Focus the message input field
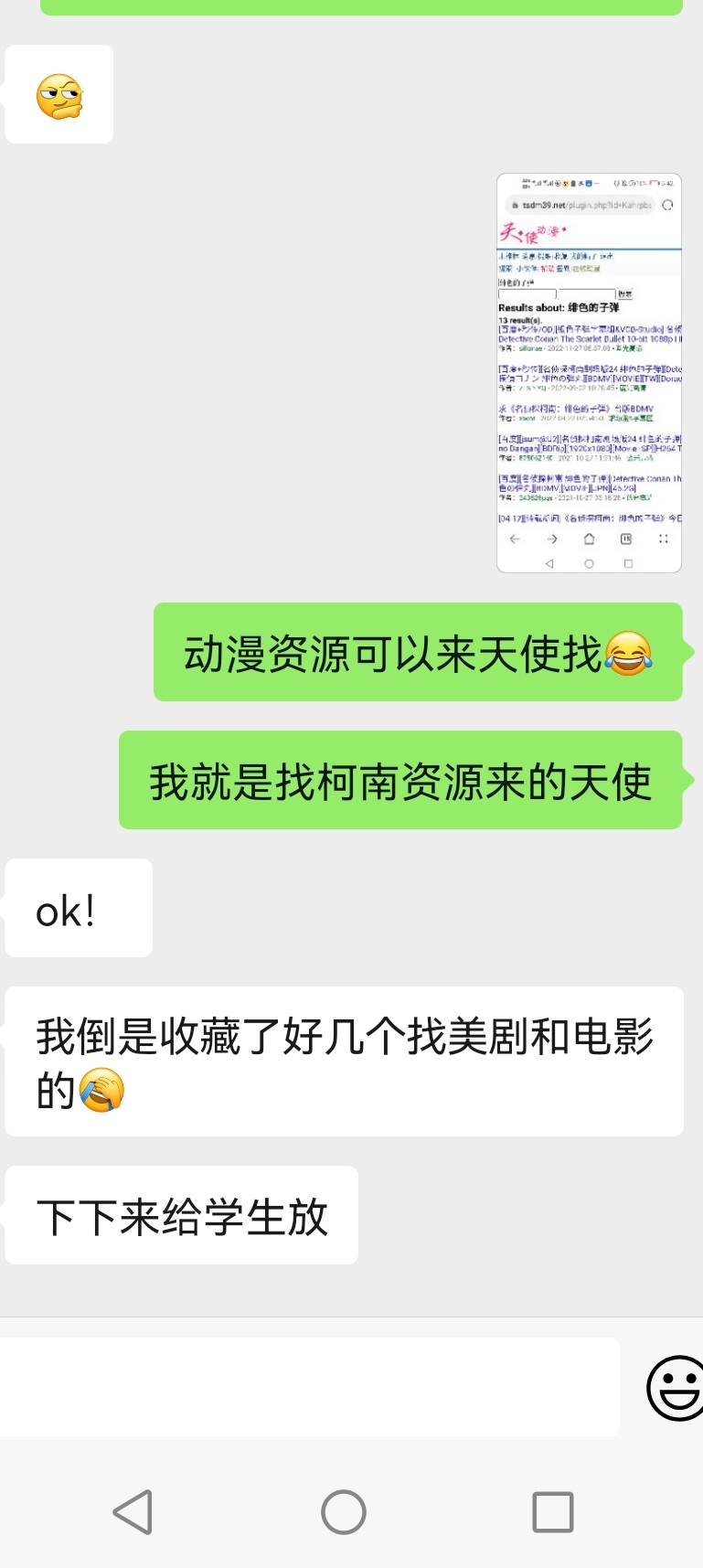The width and height of the screenshot is (703, 1568). point(309,1386)
